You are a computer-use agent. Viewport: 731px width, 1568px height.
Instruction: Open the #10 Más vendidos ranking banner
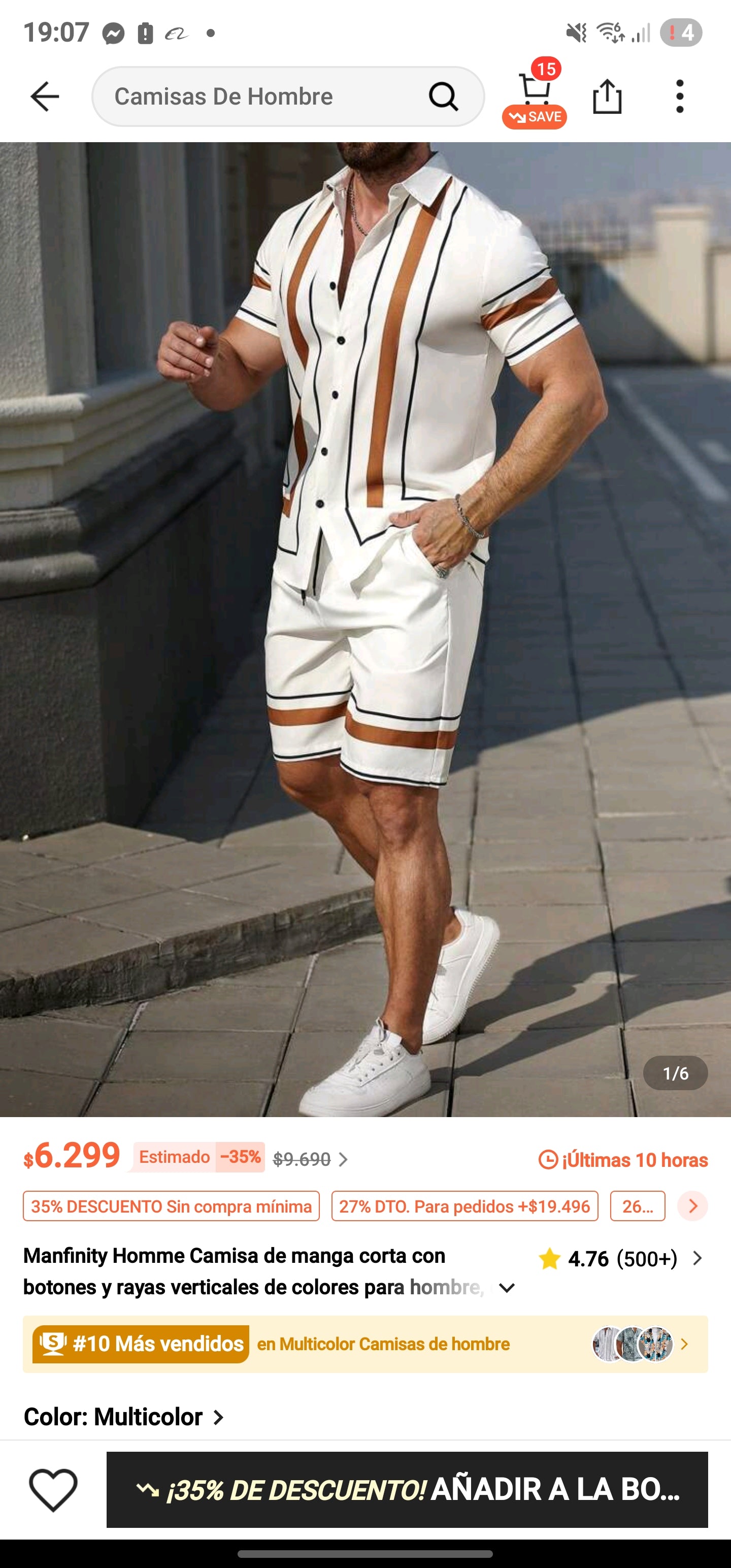[x=365, y=1344]
